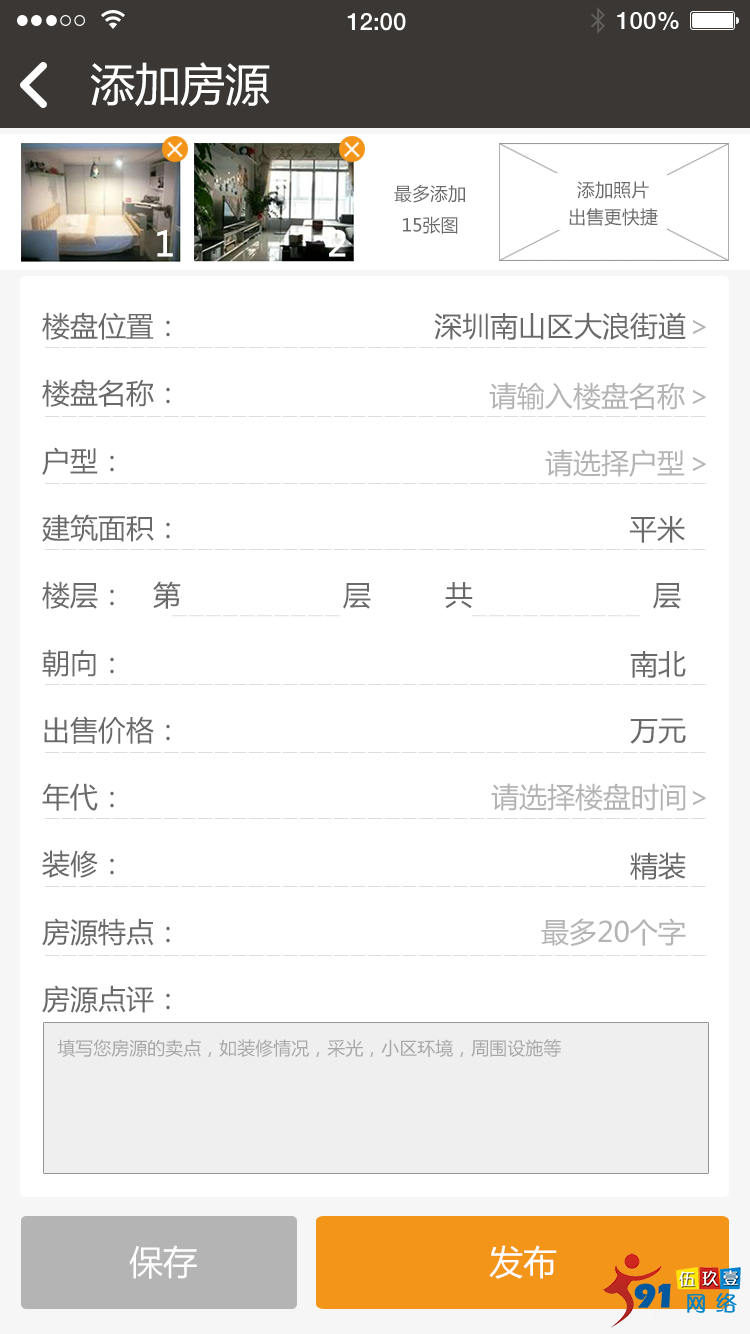Viewport: 750px width, 1334px height.
Task: Tap 保存 to save the listing
Action: click(x=158, y=1262)
